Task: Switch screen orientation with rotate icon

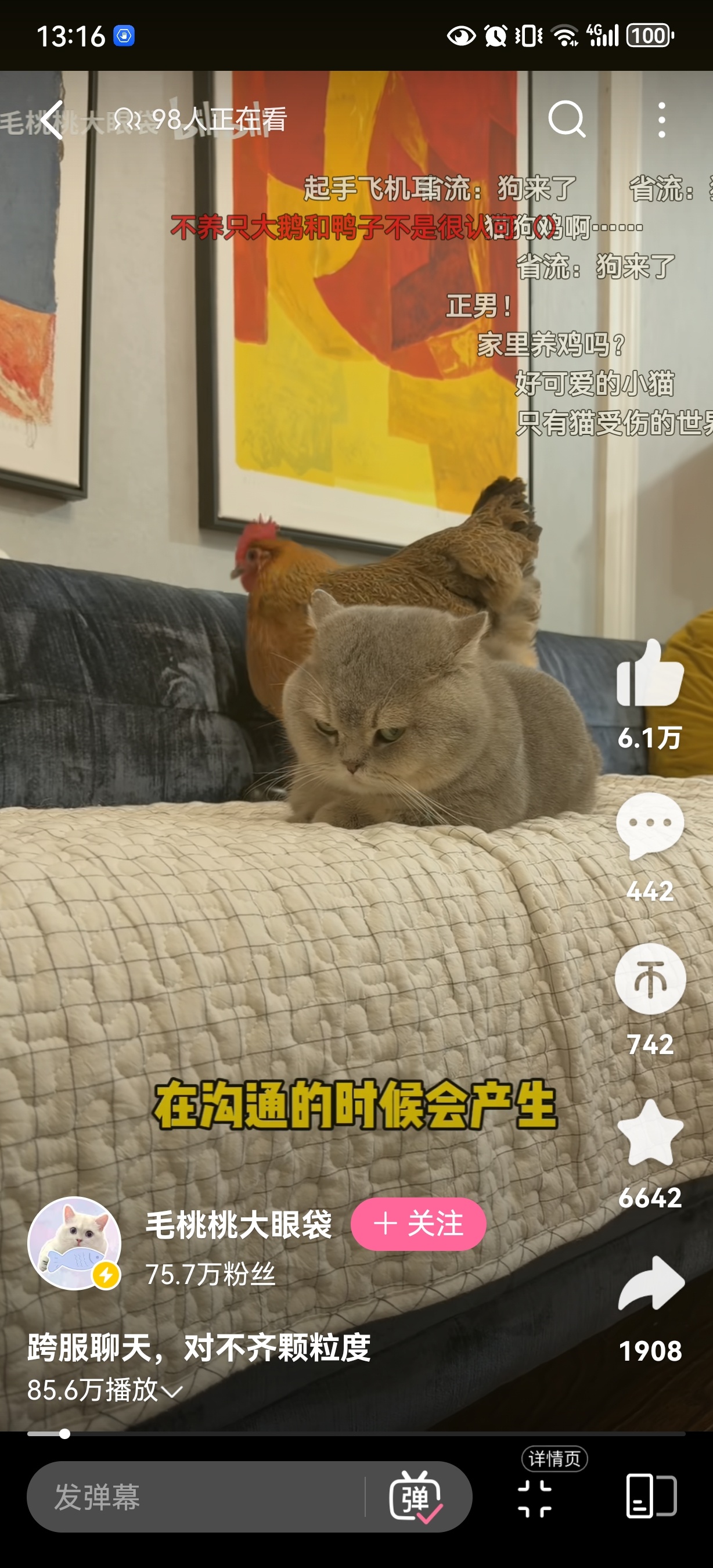Action: [x=651, y=1495]
